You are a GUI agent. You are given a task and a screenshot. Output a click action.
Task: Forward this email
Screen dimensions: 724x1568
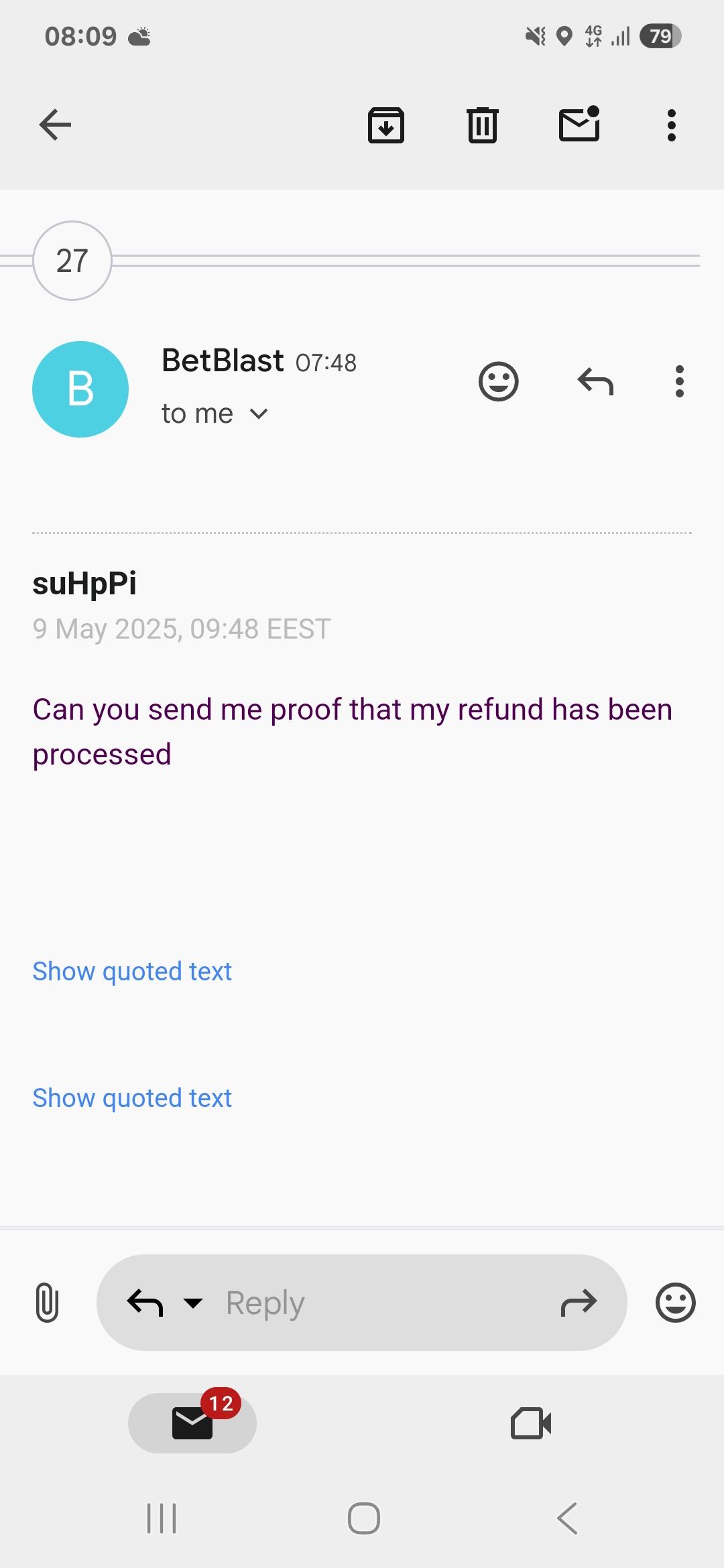(x=578, y=1303)
